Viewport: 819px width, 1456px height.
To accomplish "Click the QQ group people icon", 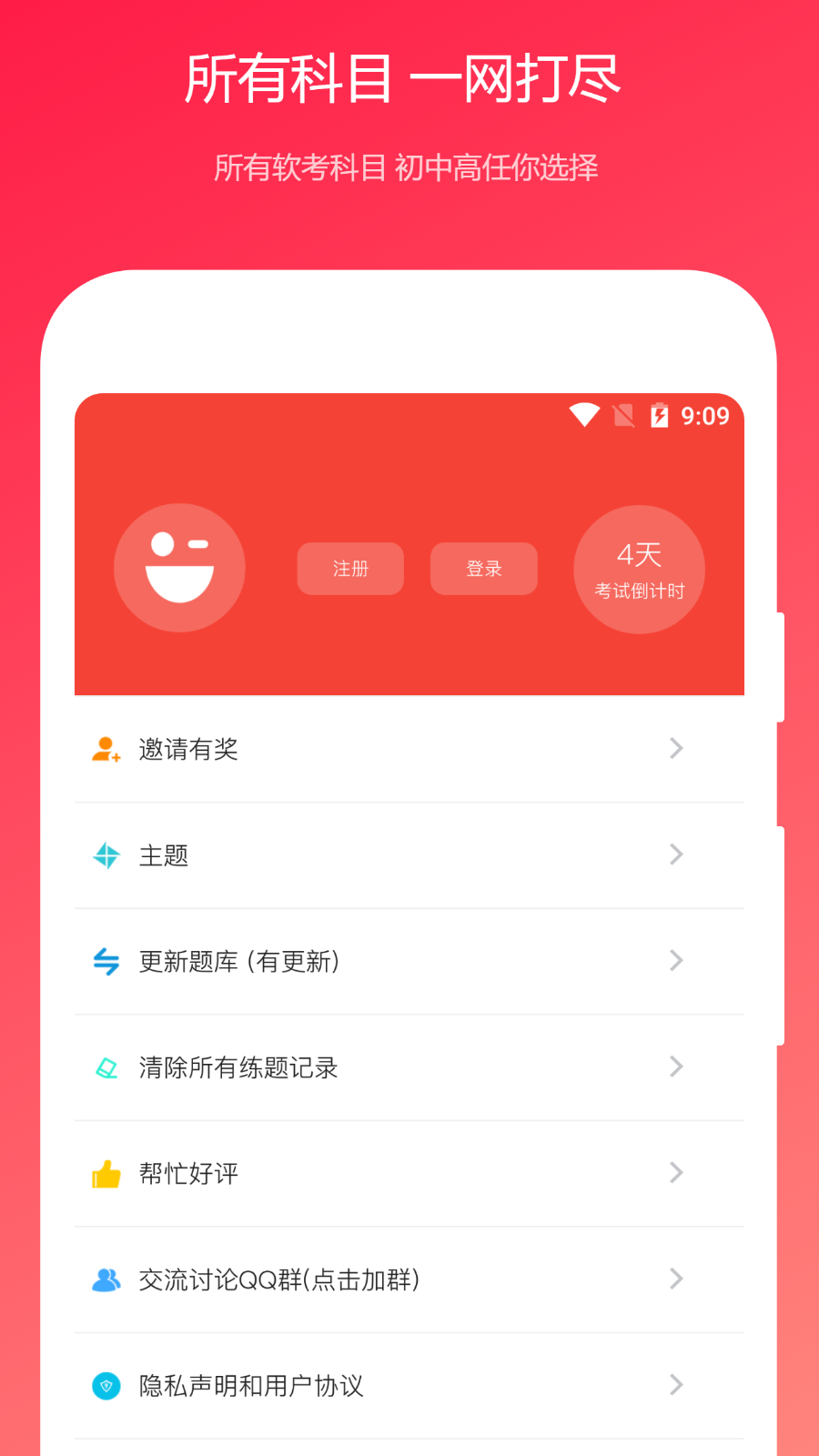I will click(x=106, y=1279).
